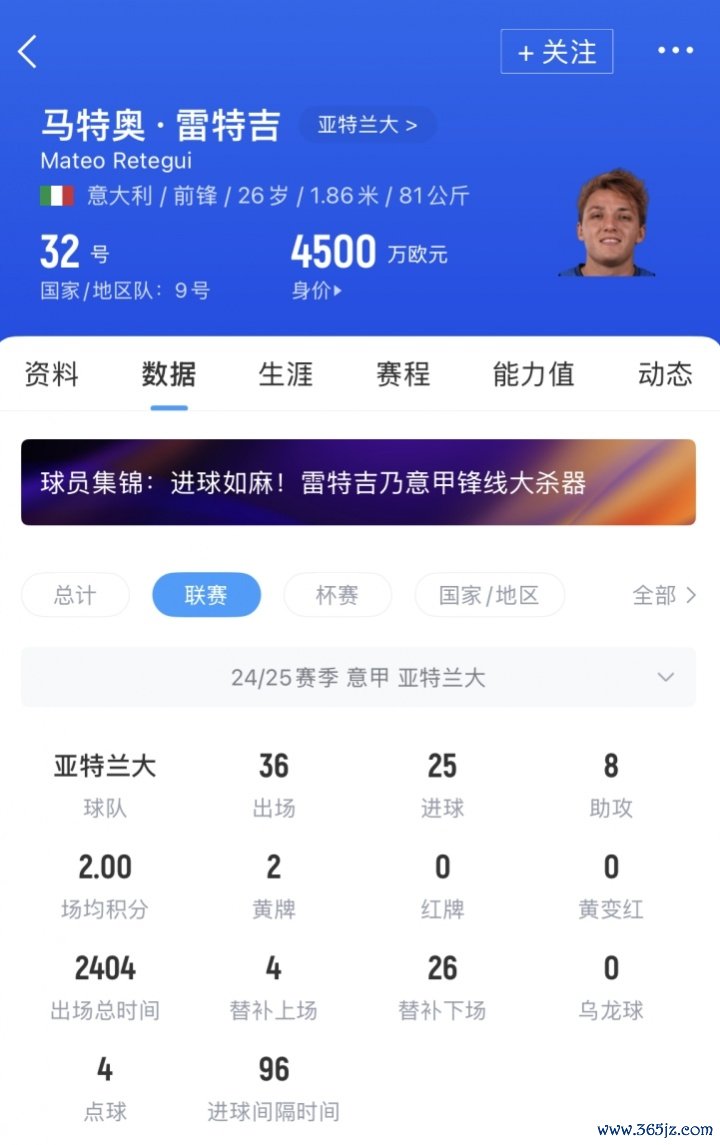Open the three-dot overflow menu
Image resolution: width=720 pixels, height=1145 pixels.
tap(675, 51)
